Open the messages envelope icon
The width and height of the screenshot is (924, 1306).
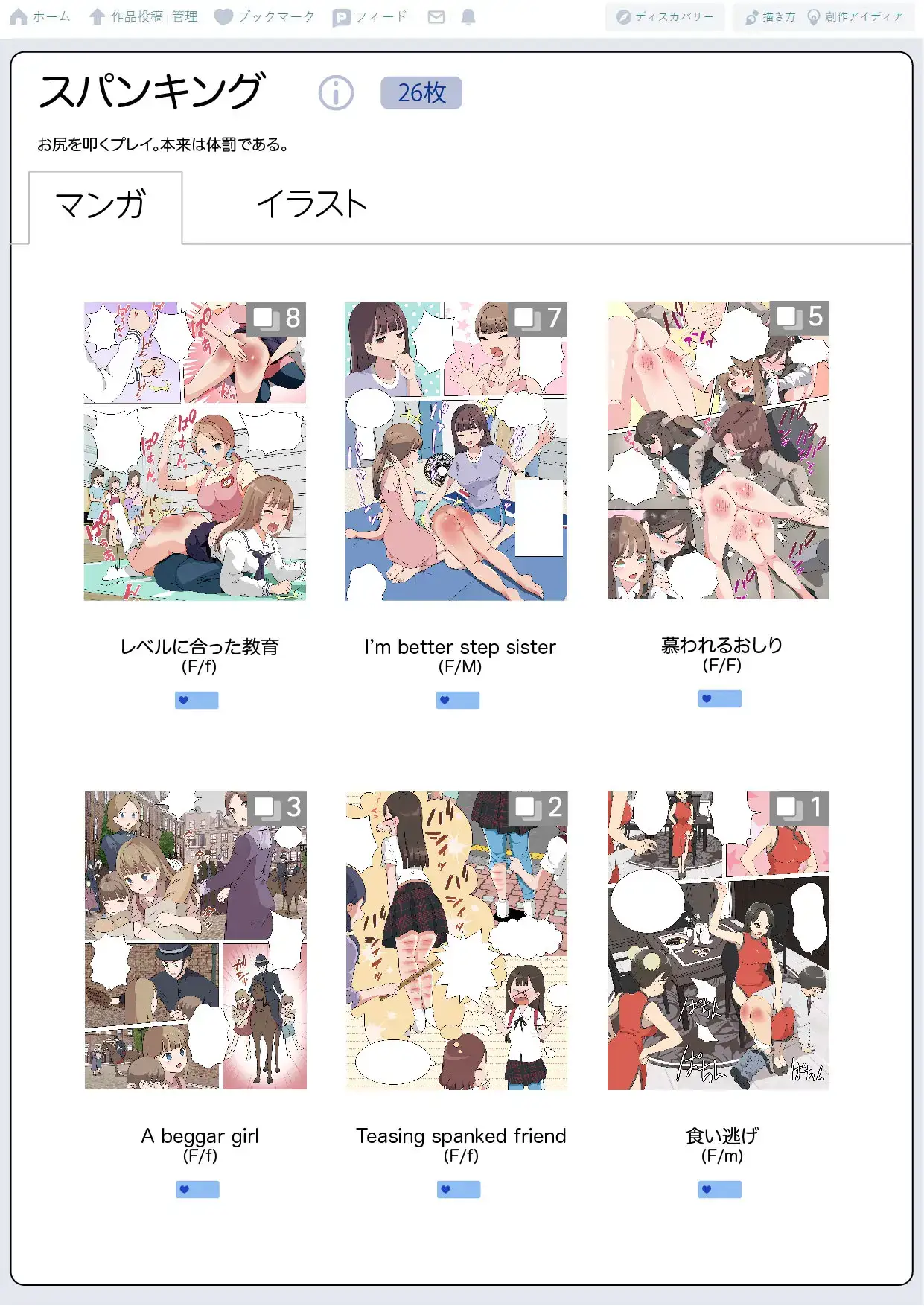(436, 16)
